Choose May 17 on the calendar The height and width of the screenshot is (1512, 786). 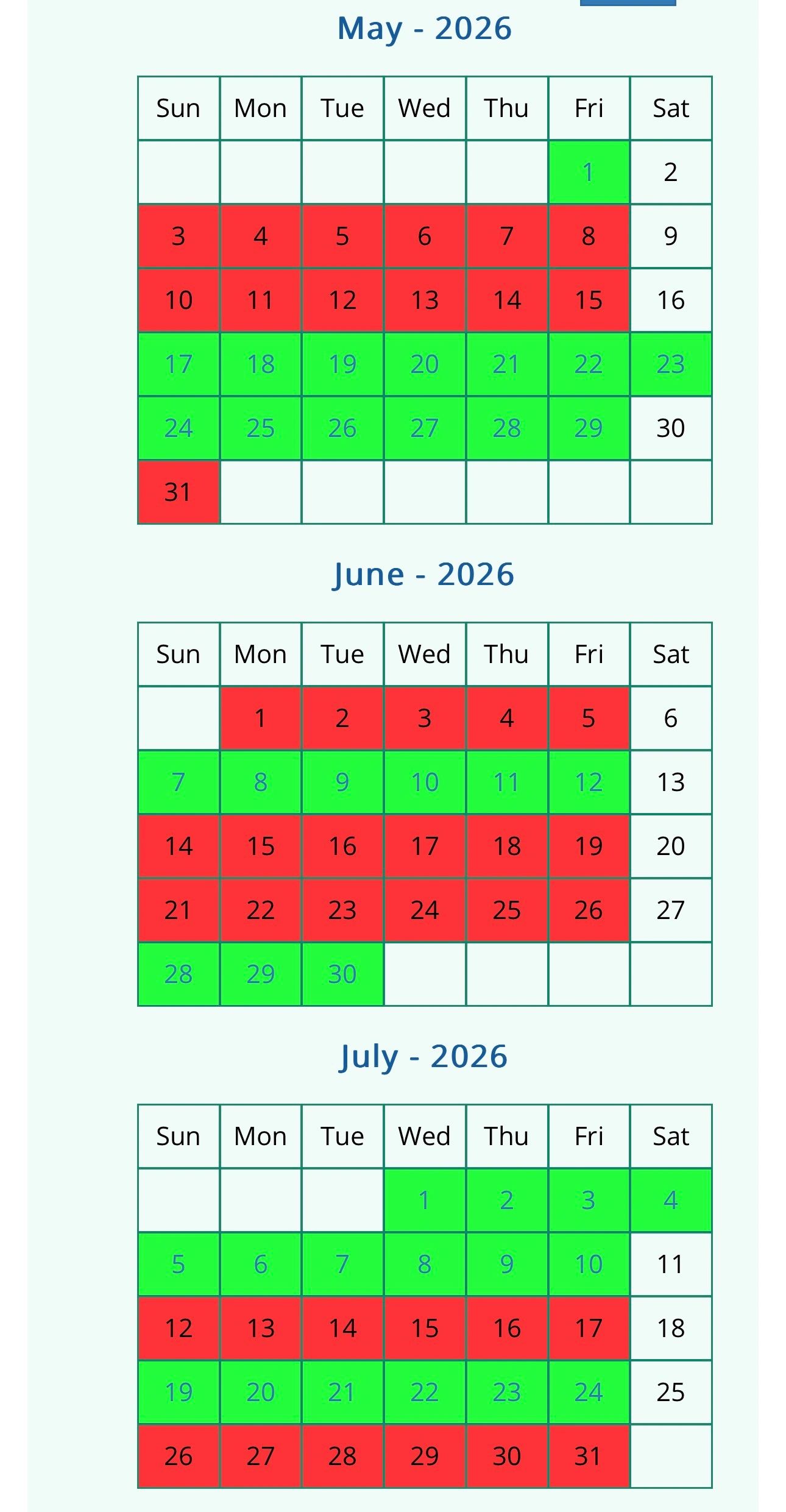coord(179,364)
